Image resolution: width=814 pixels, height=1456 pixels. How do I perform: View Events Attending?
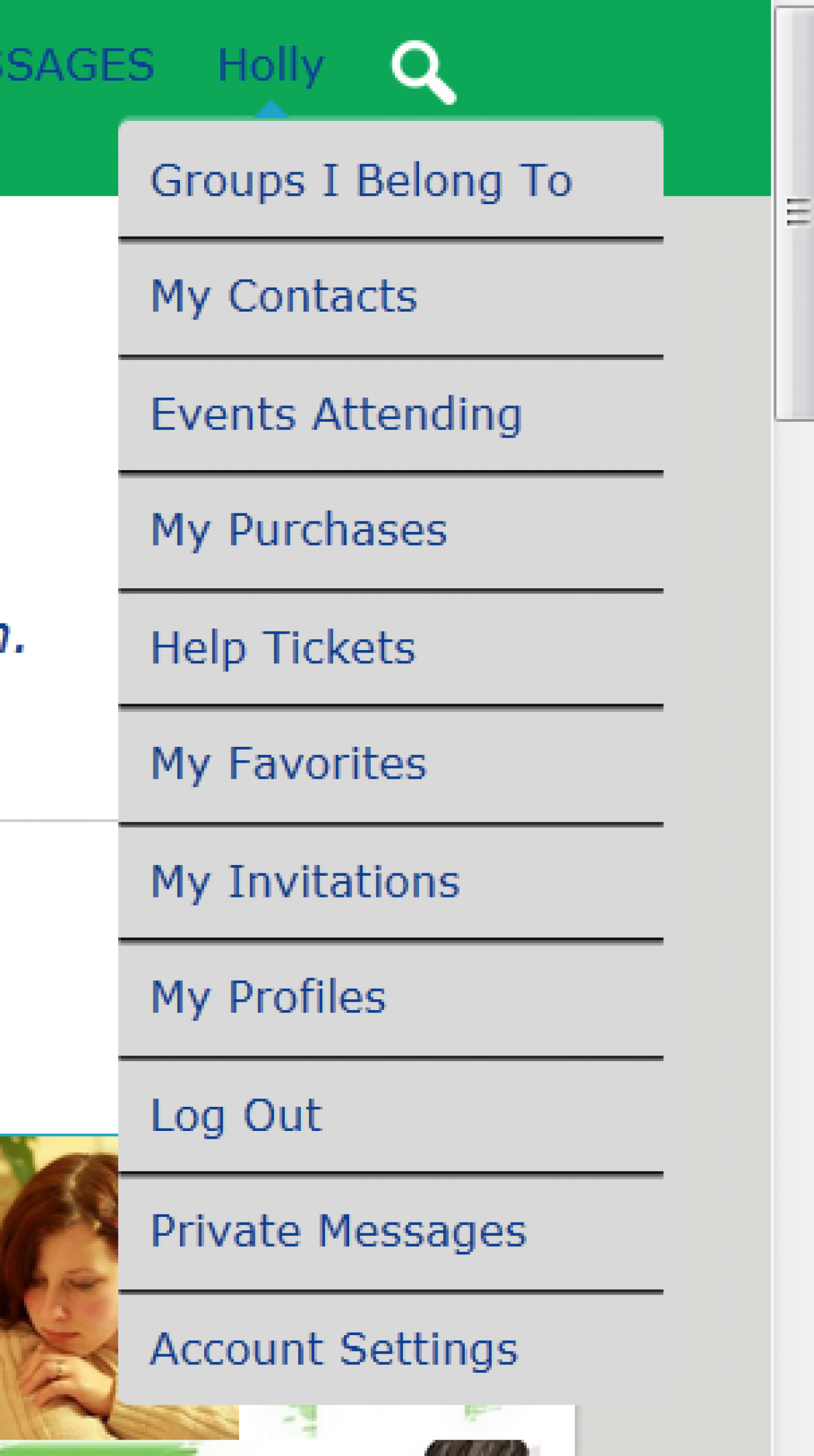click(336, 415)
